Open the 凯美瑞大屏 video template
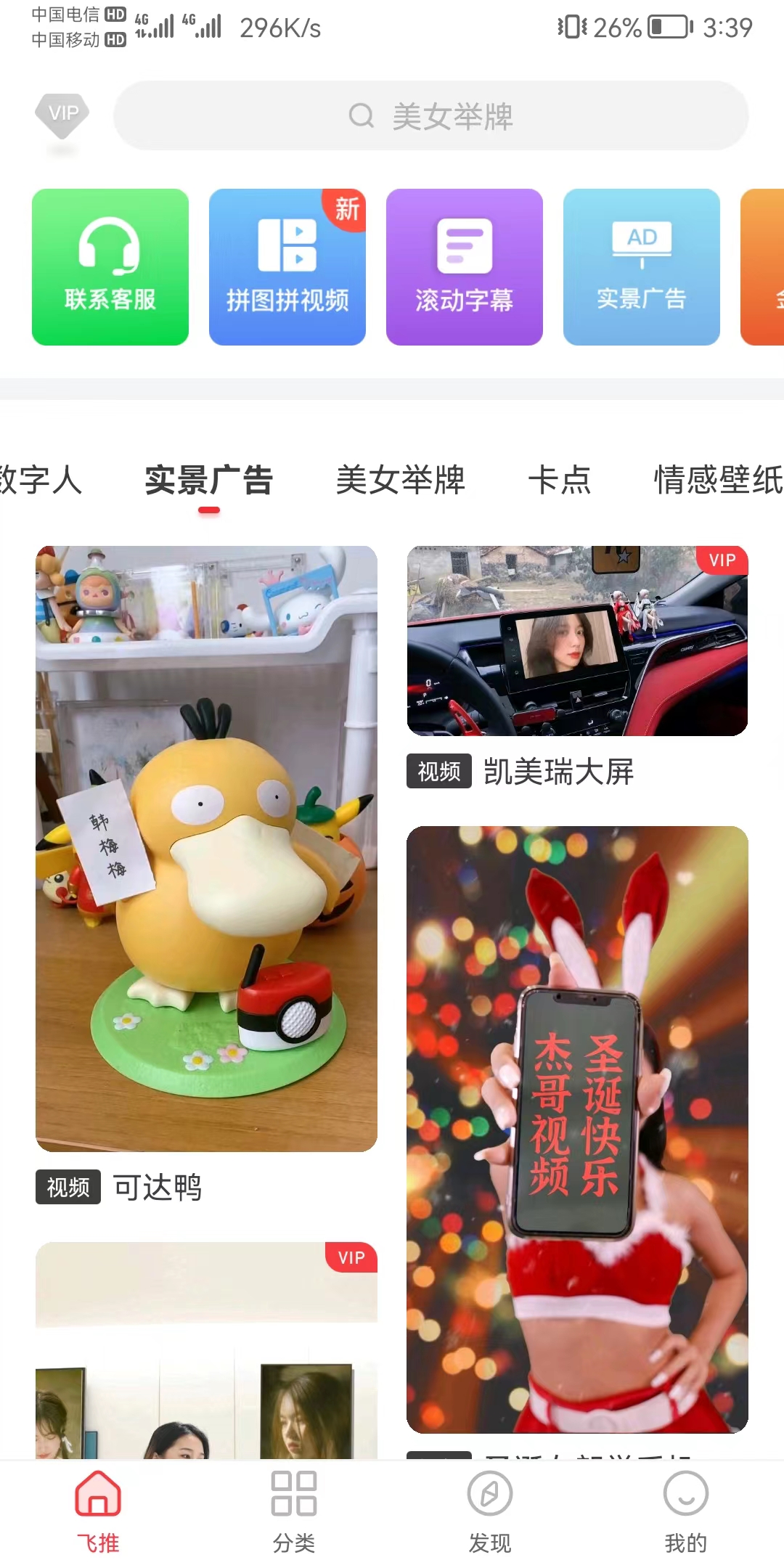The height and width of the screenshot is (1568, 784). coord(577,641)
